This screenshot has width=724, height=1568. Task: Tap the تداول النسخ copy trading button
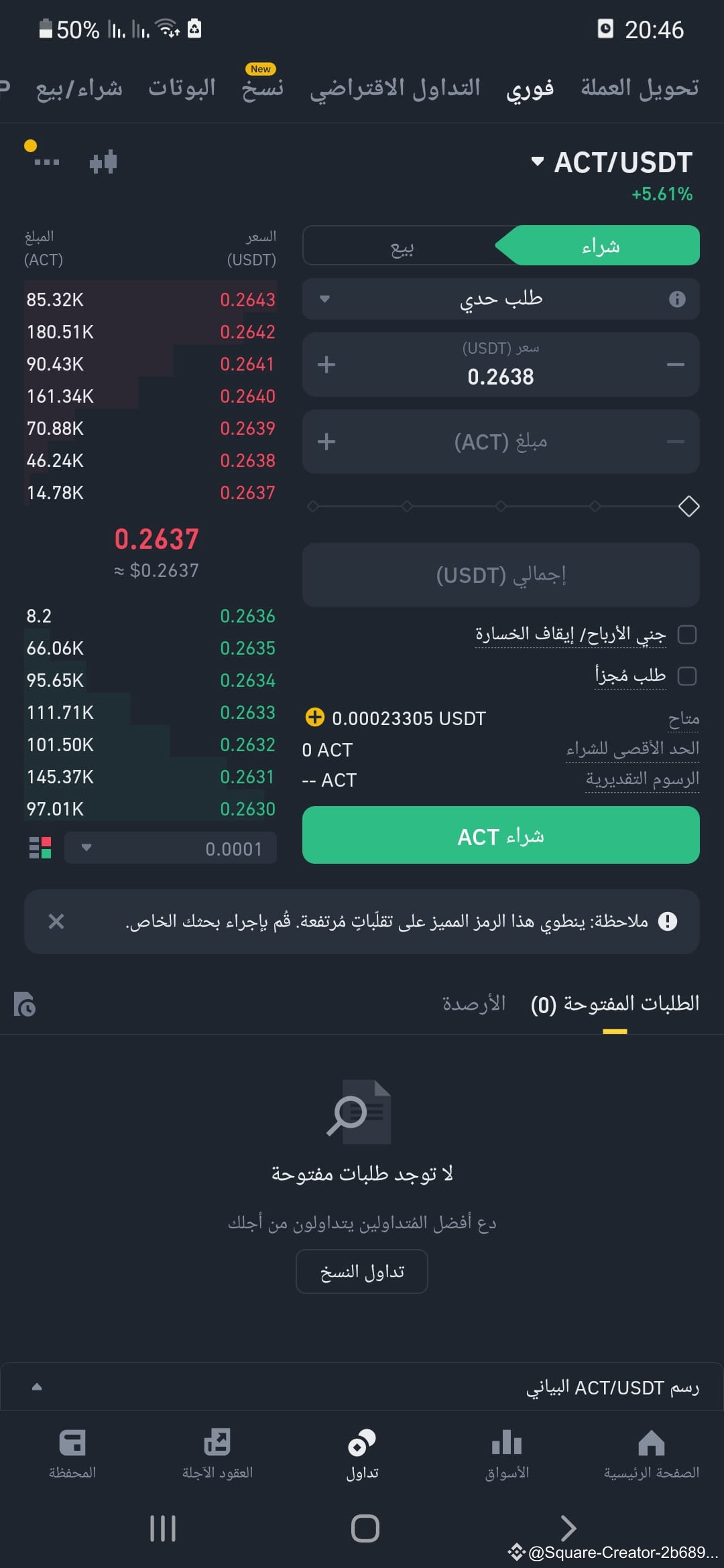361,1270
